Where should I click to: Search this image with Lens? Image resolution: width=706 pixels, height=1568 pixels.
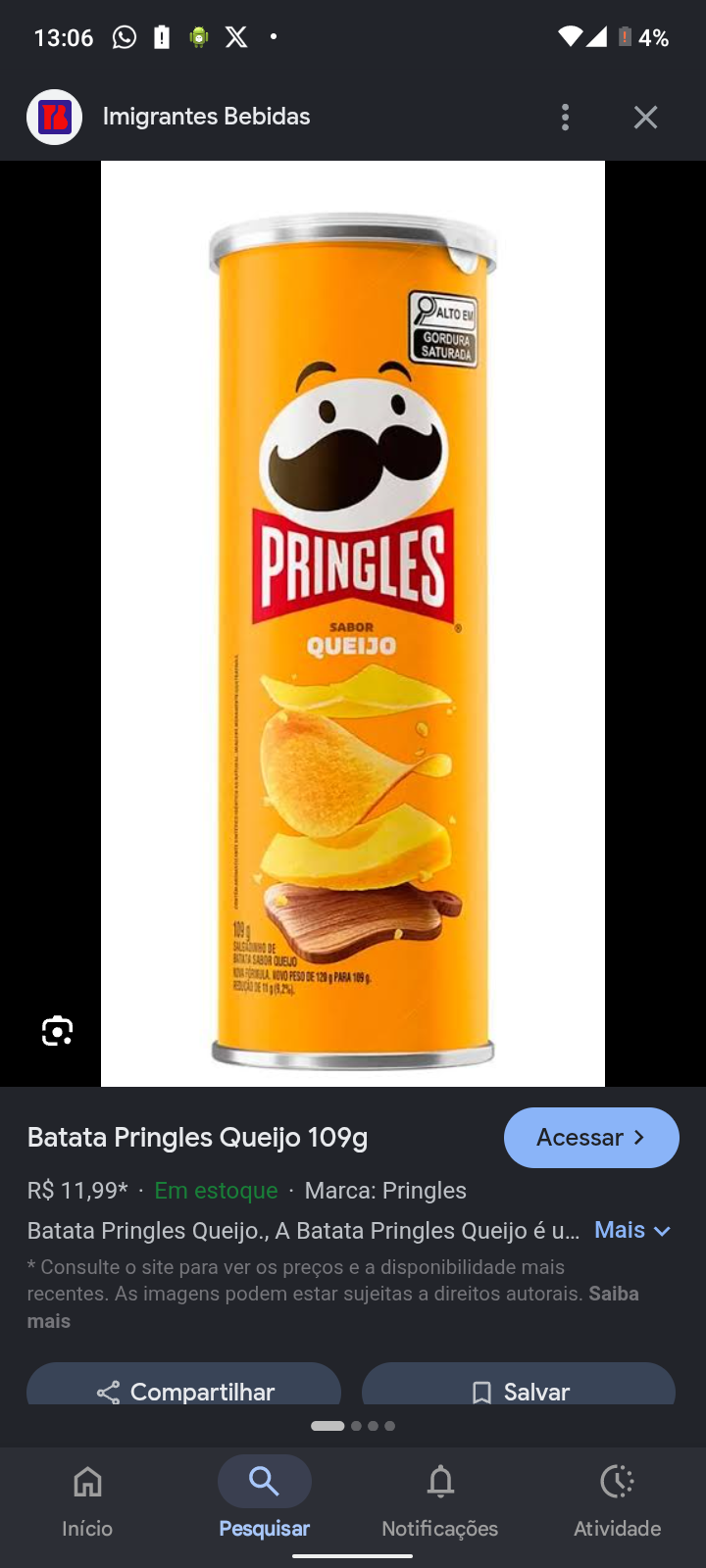coord(58,1031)
